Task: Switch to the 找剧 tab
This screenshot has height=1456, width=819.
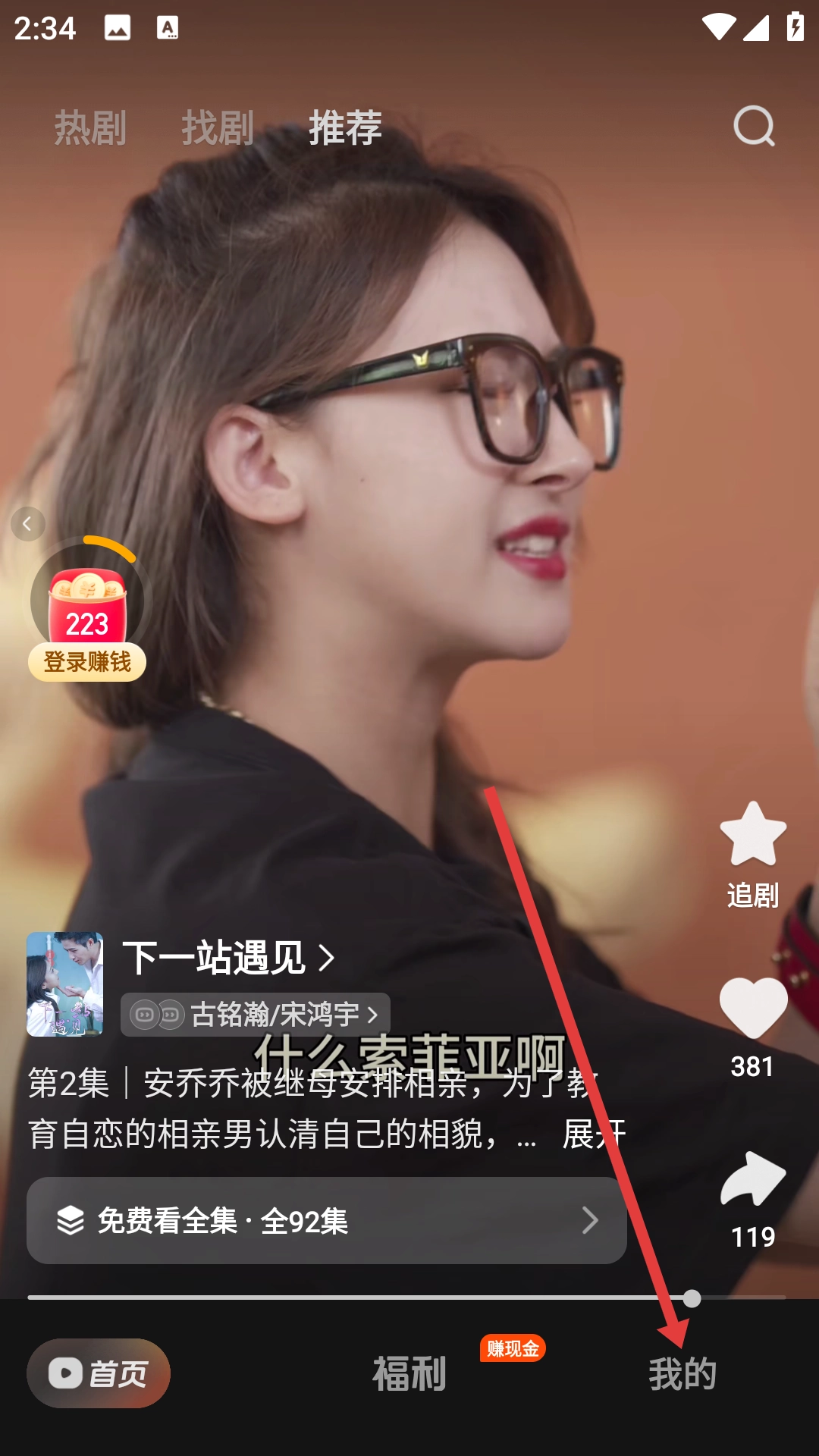Action: 218,127
